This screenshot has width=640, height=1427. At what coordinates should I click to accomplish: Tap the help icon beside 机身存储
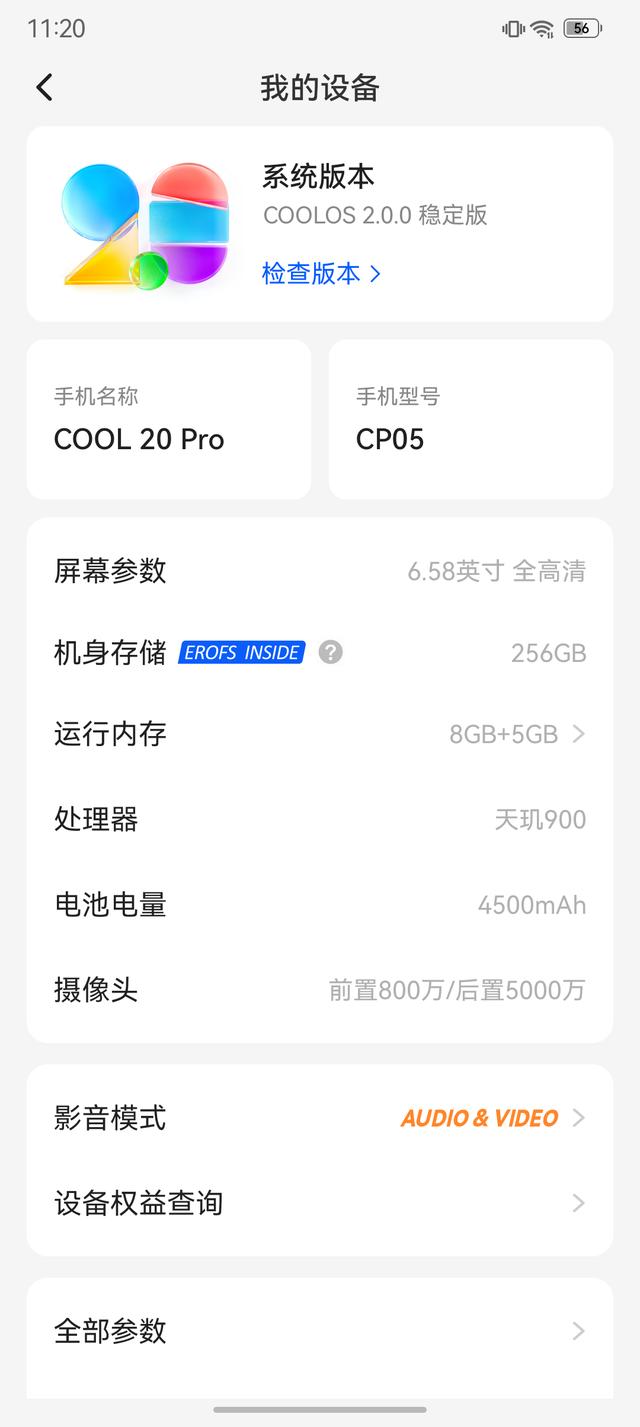(331, 653)
